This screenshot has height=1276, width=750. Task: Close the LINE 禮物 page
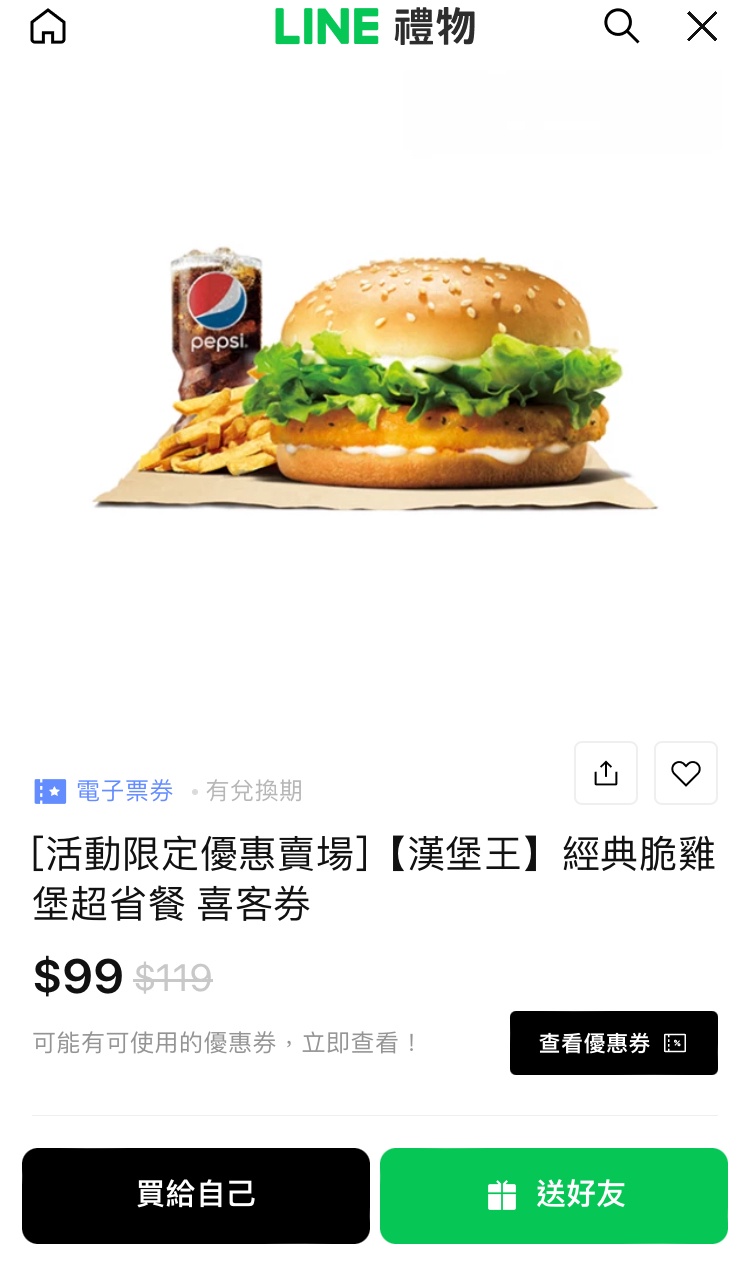pos(702,27)
